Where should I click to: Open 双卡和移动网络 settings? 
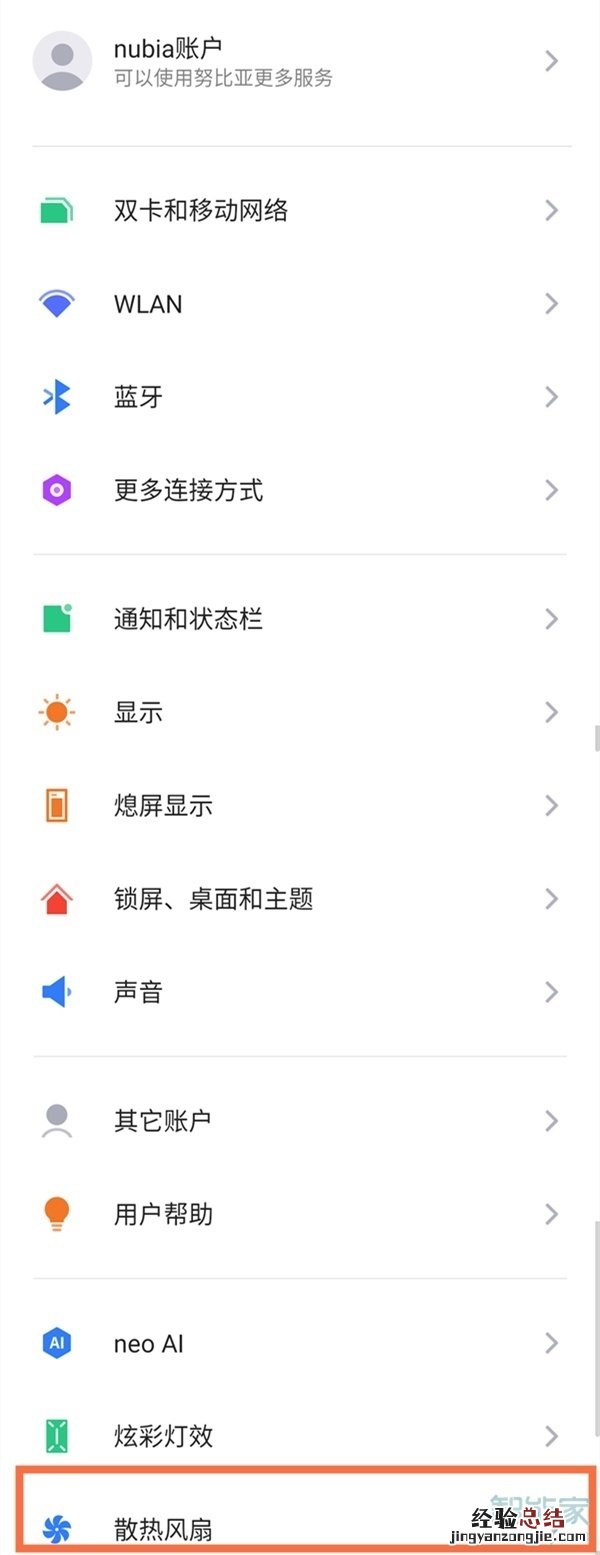pos(201,210)
